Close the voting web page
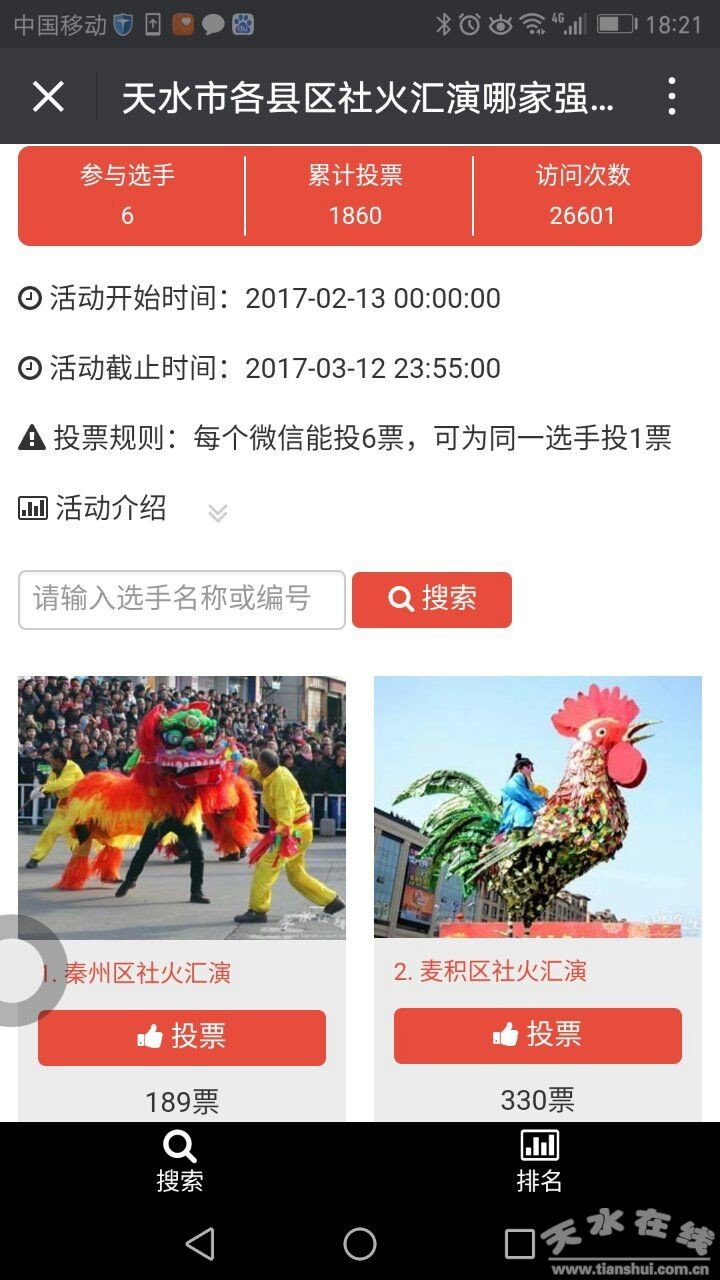Screen dimensions: 720x1280 coord(48,97)
